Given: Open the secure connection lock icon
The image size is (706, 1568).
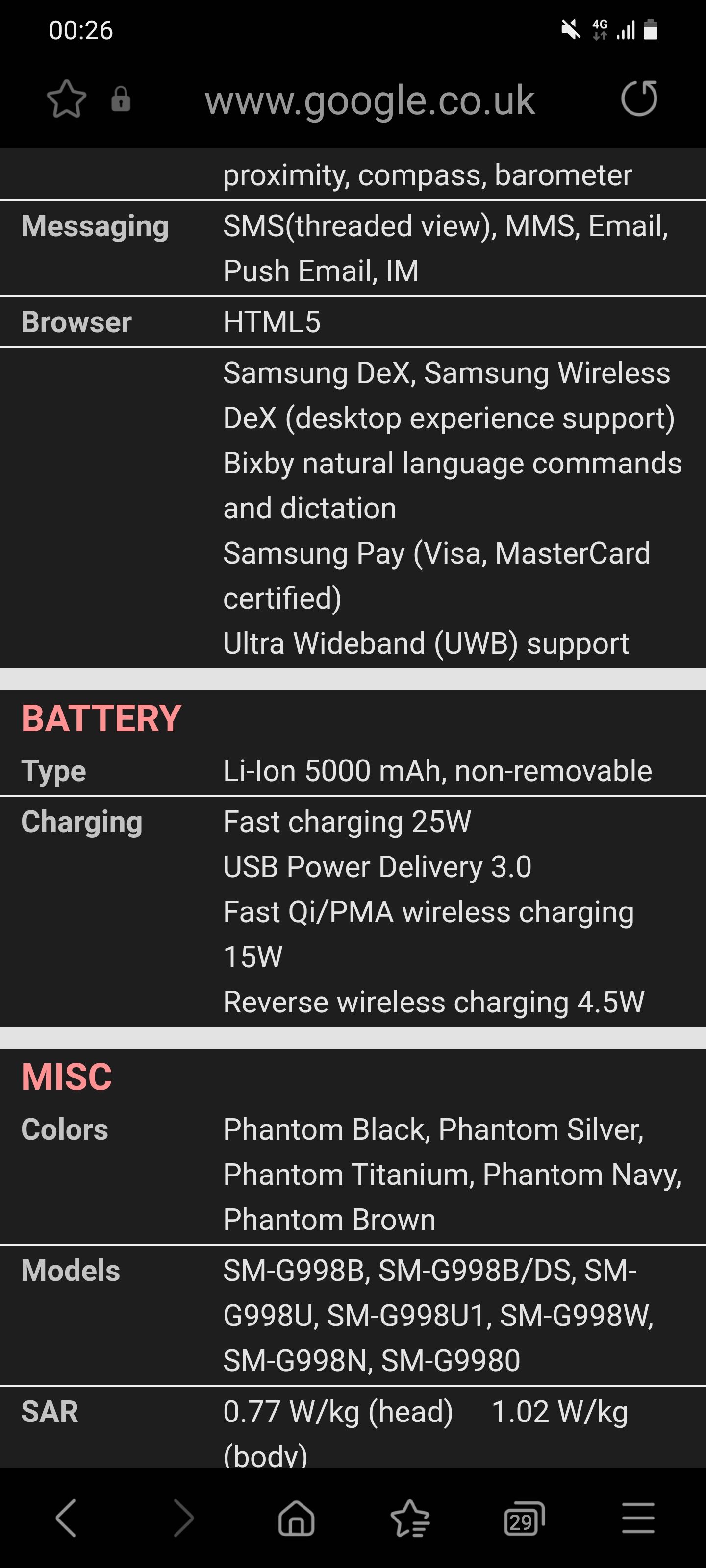Looking at the screenshot, I should click(120, 100).
